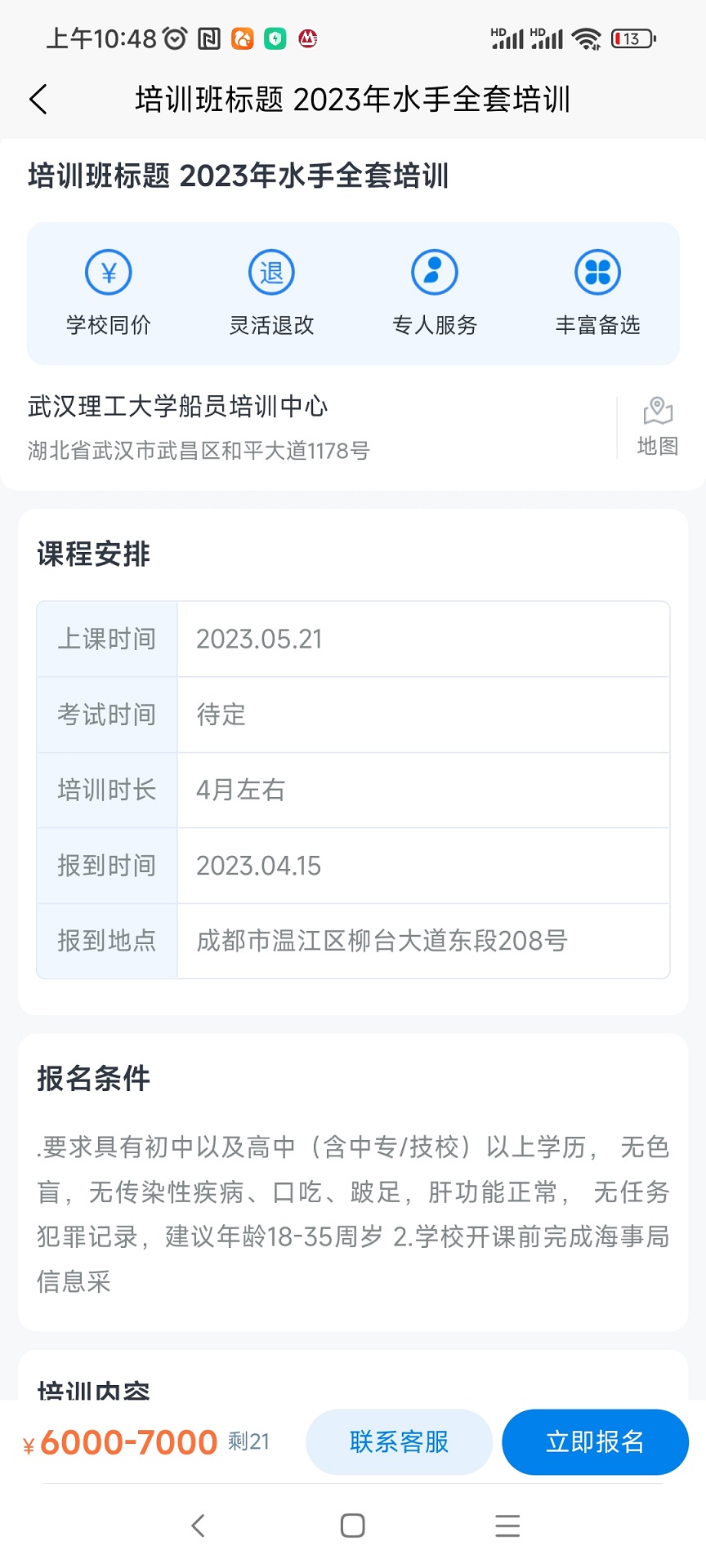Tap the 灵活退改 refund icon
The height and width of the screenshot is (1568, 706).
[x=270, y=272]
